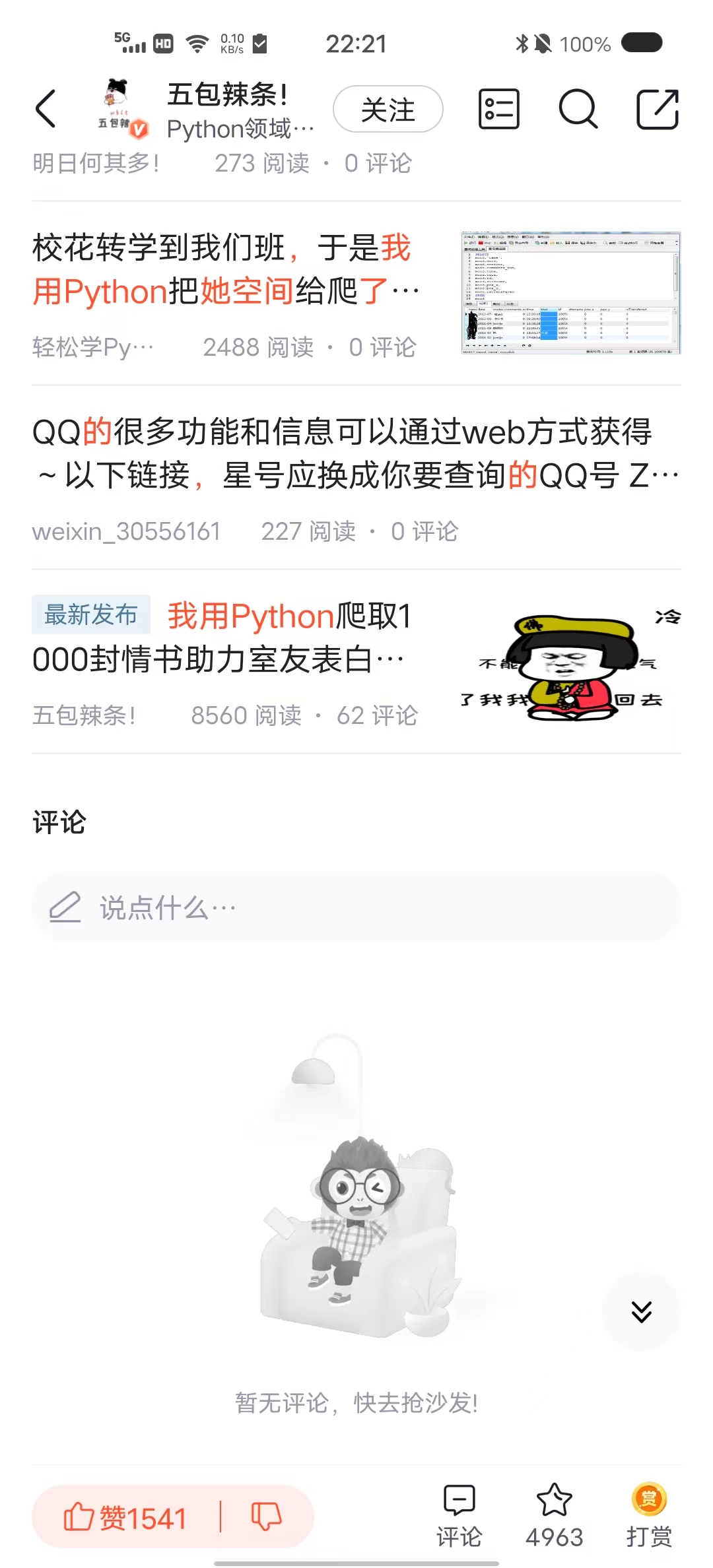This screenshot has width=713, height=1568.
Task: Open search from the top bar
Action: click(578, 110)
